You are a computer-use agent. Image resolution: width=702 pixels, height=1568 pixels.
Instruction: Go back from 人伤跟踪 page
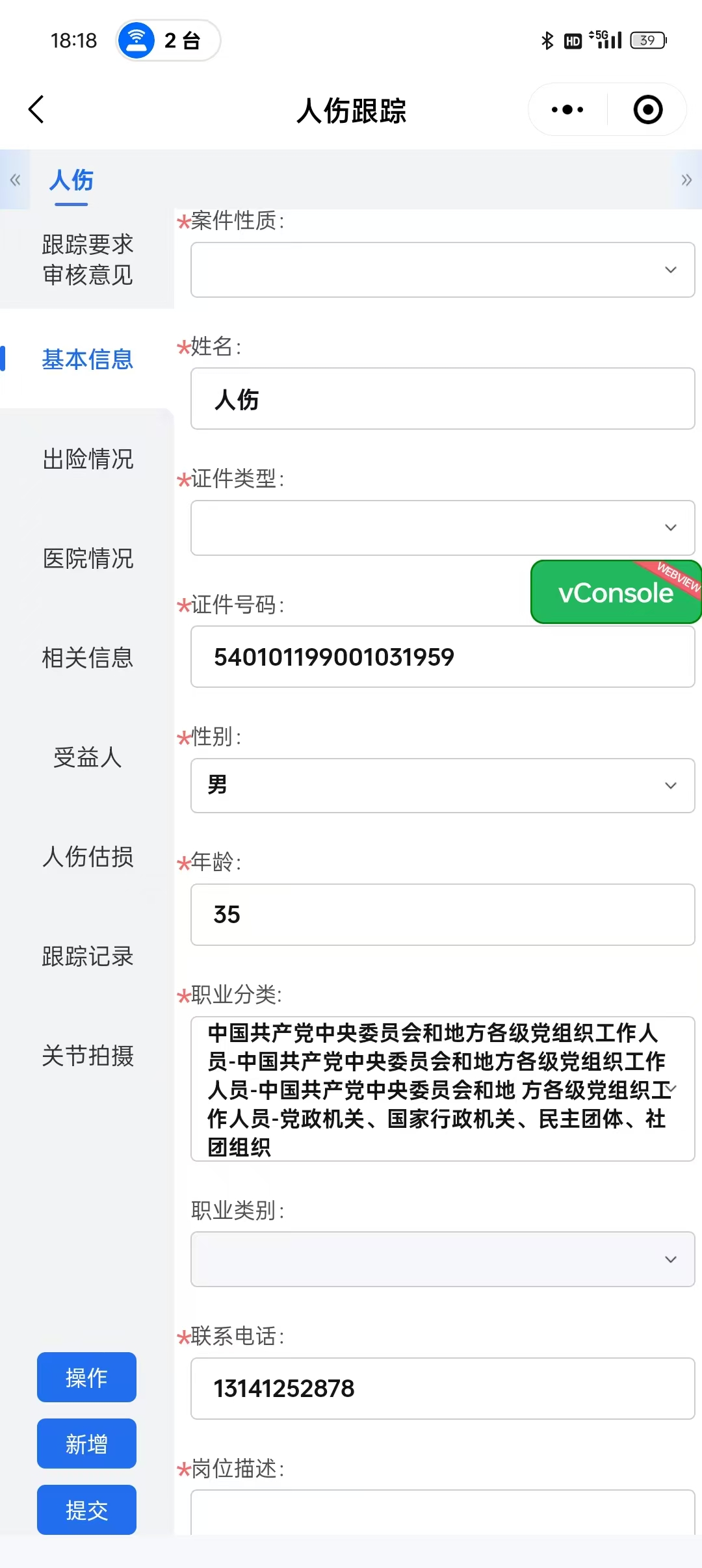coord(36,109)
